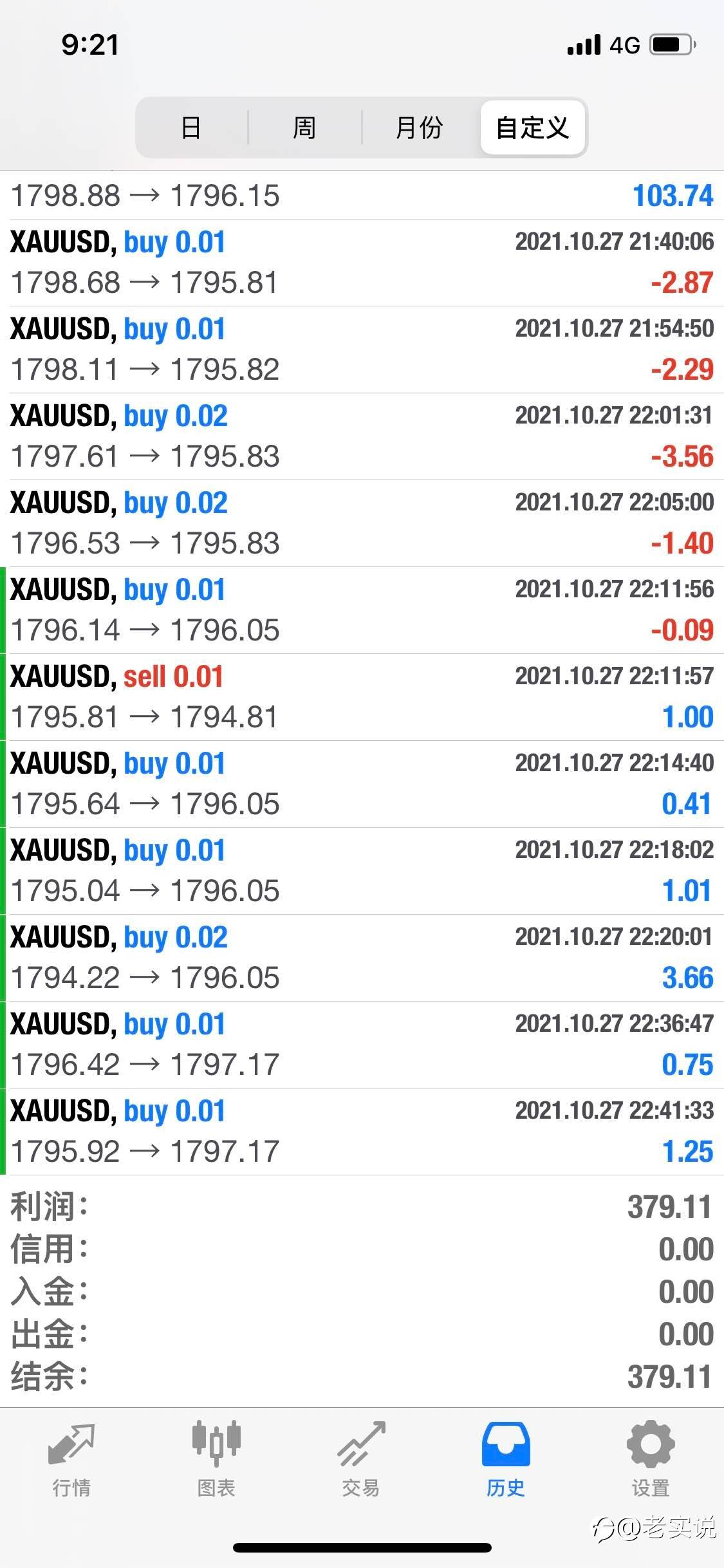
Task: Open the buy 0.01 trade at 21:54:50
Action: coord(362,350)
